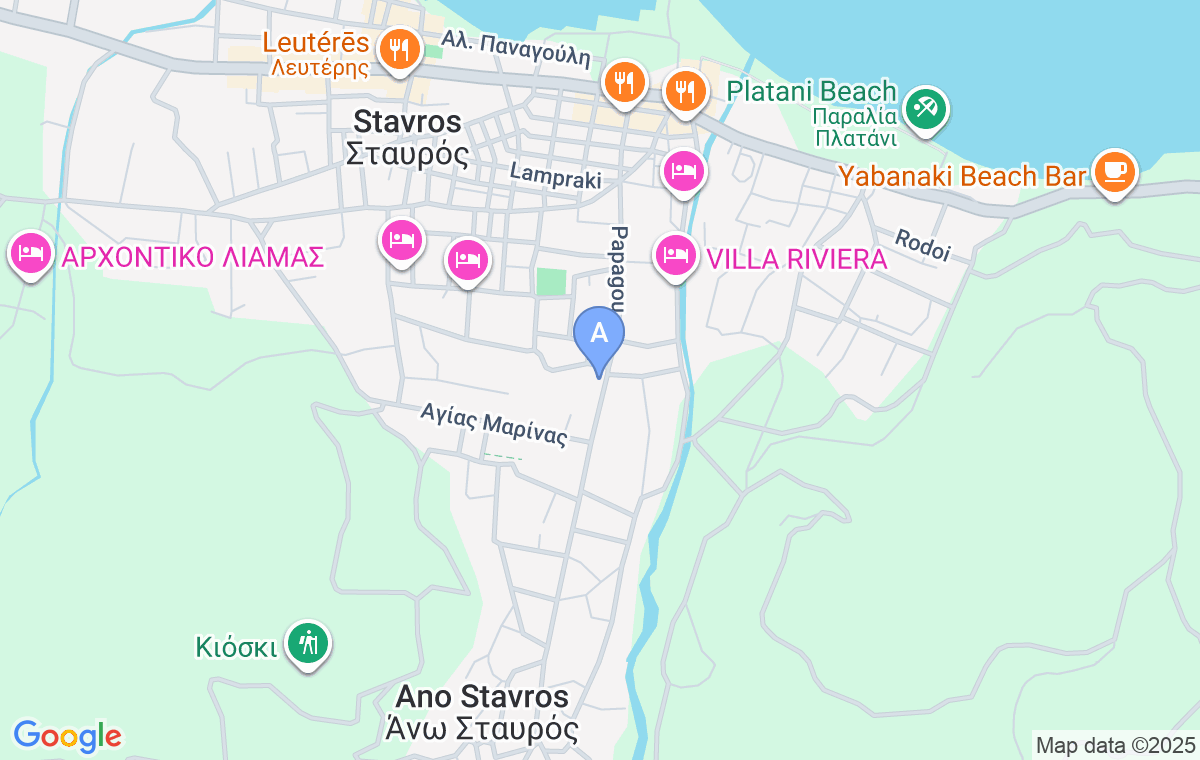
Task: Select the Platani Beach marker
Action: pyautogui.click(x=926, y=107)
